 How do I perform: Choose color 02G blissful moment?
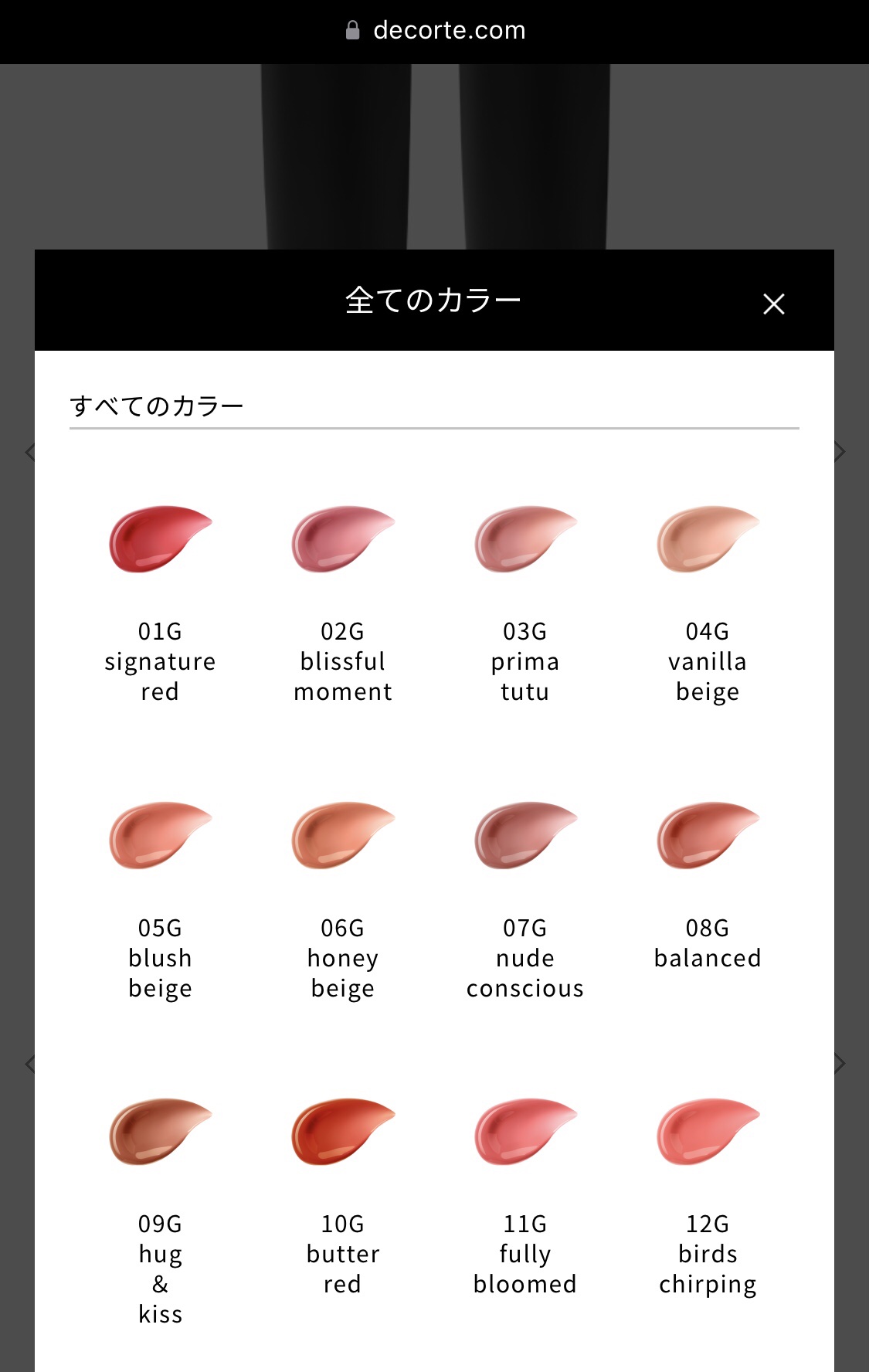pos(342,539)
